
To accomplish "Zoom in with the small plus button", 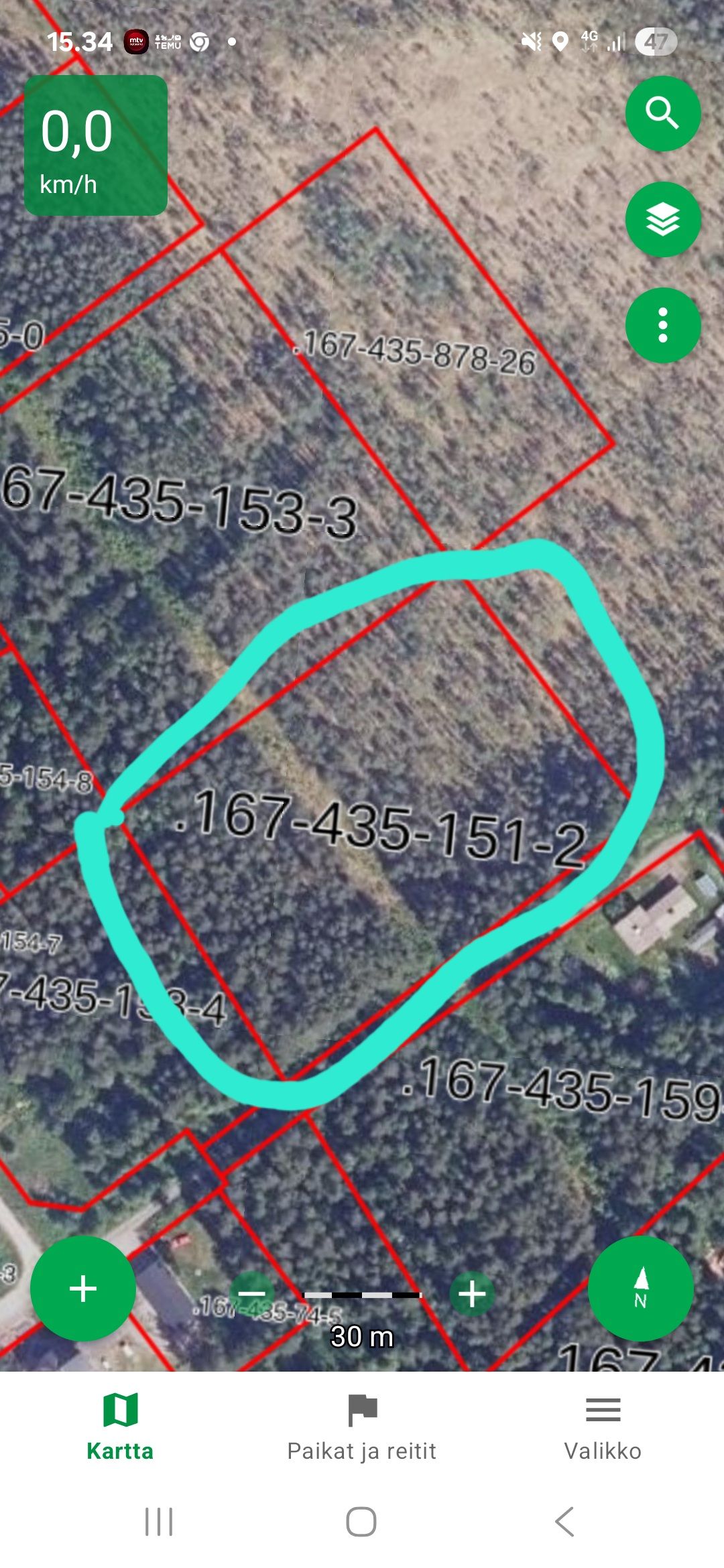I will click(x=472, y=1293).
